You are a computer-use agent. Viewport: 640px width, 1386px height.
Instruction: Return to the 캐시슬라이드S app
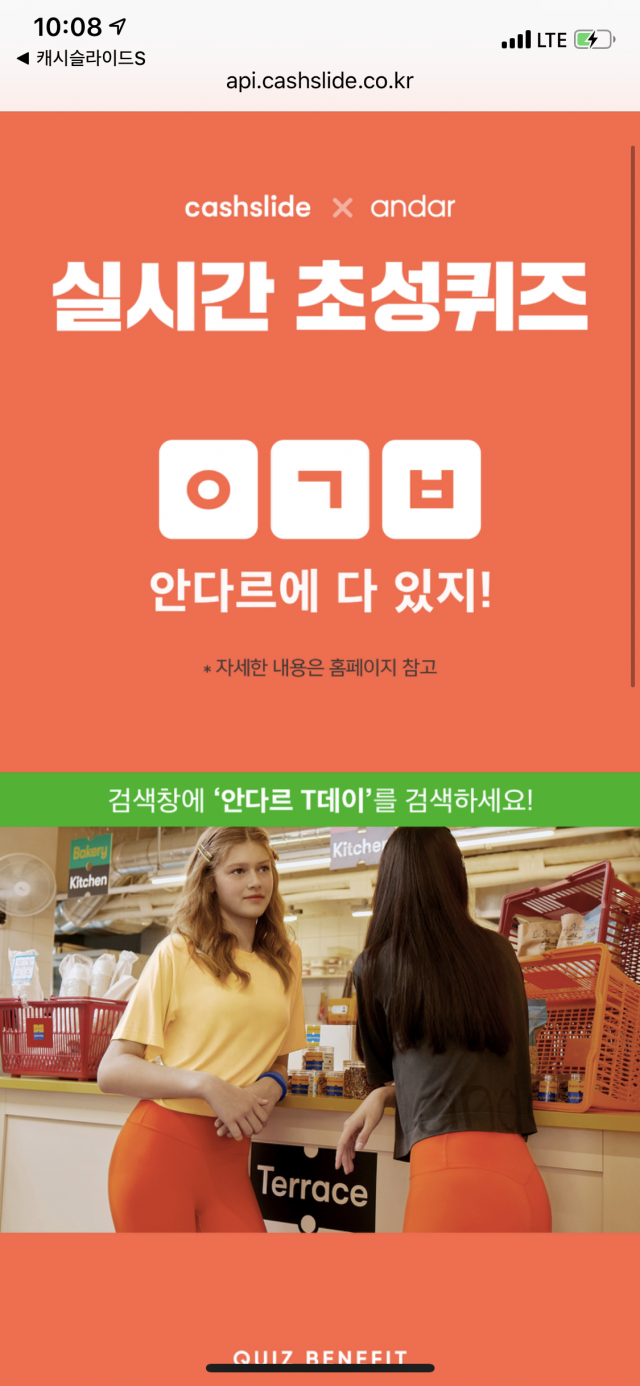coord(80,58)
